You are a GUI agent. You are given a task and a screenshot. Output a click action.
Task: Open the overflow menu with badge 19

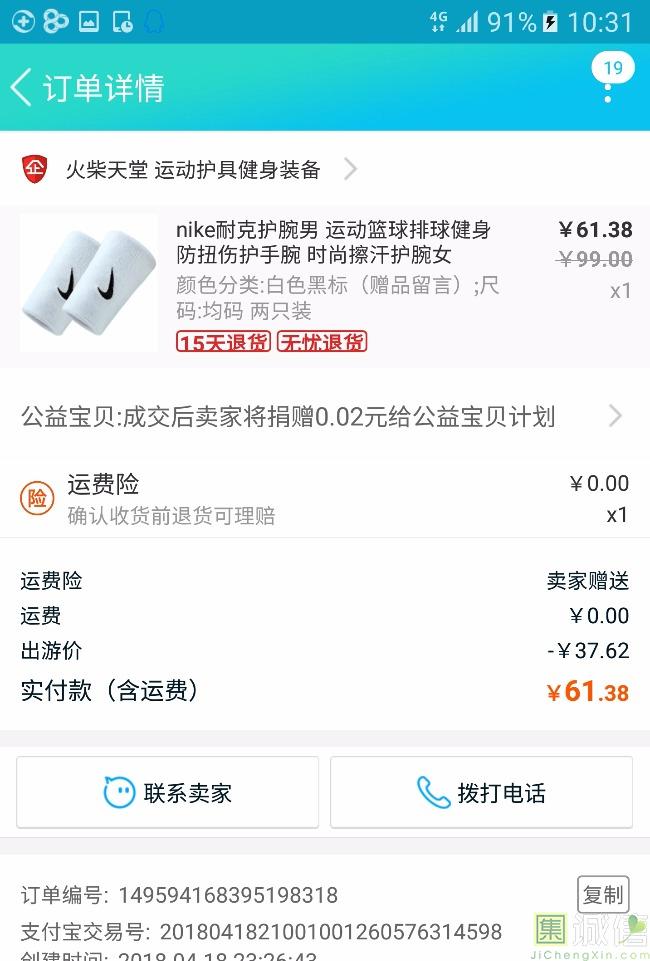607,89
